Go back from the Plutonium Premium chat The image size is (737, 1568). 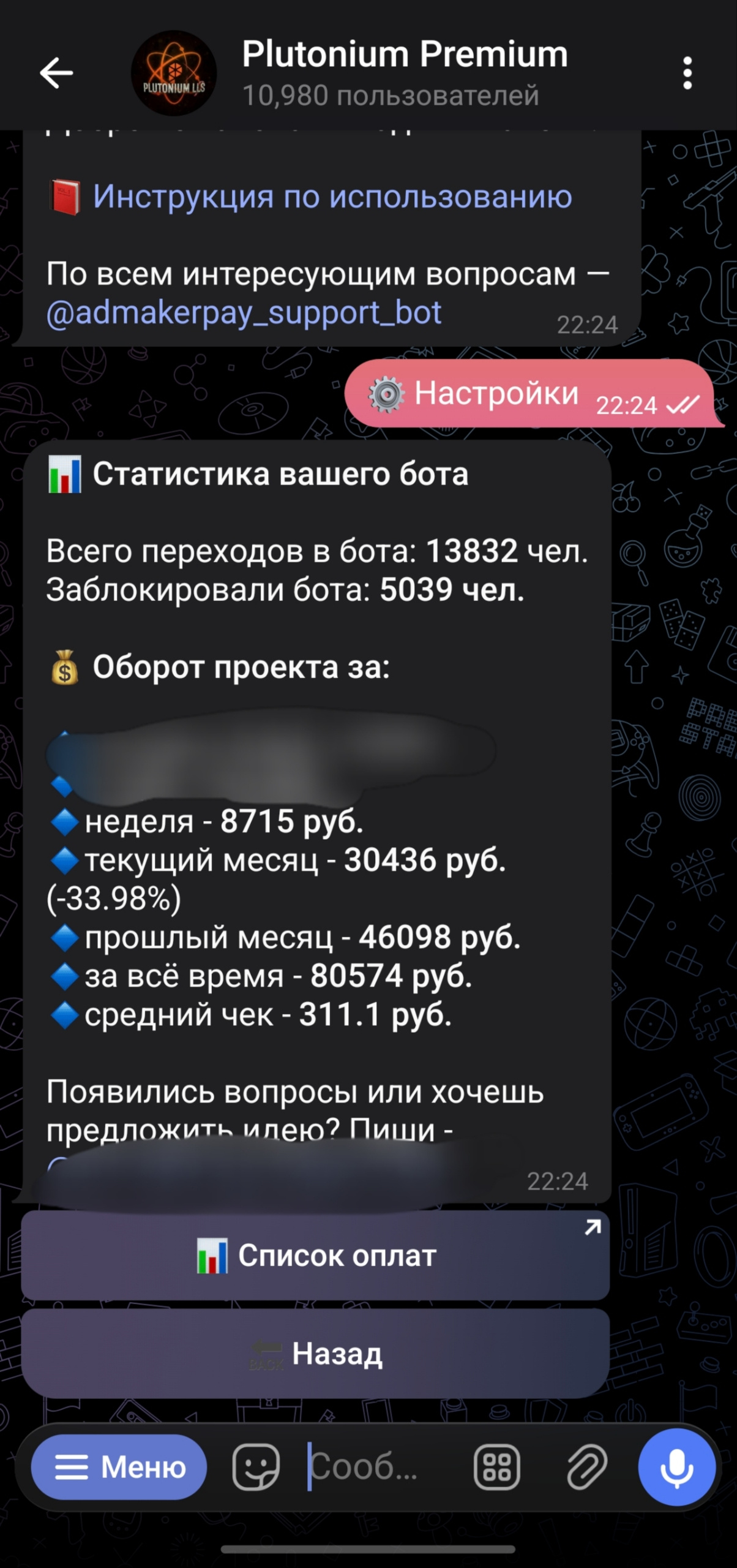(x=56, y=73)
